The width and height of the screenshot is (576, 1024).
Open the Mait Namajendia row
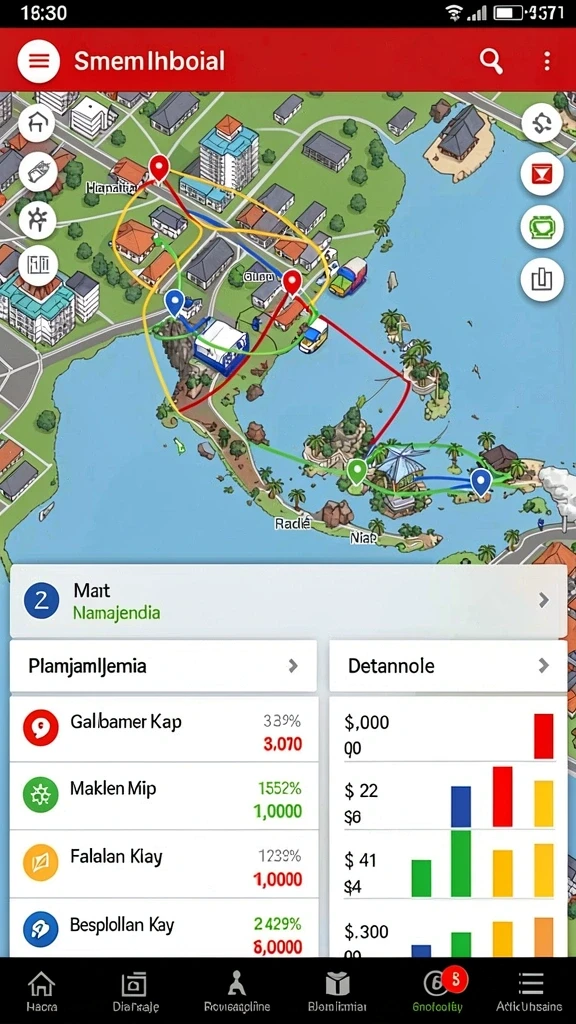click(x=288, y=601)
